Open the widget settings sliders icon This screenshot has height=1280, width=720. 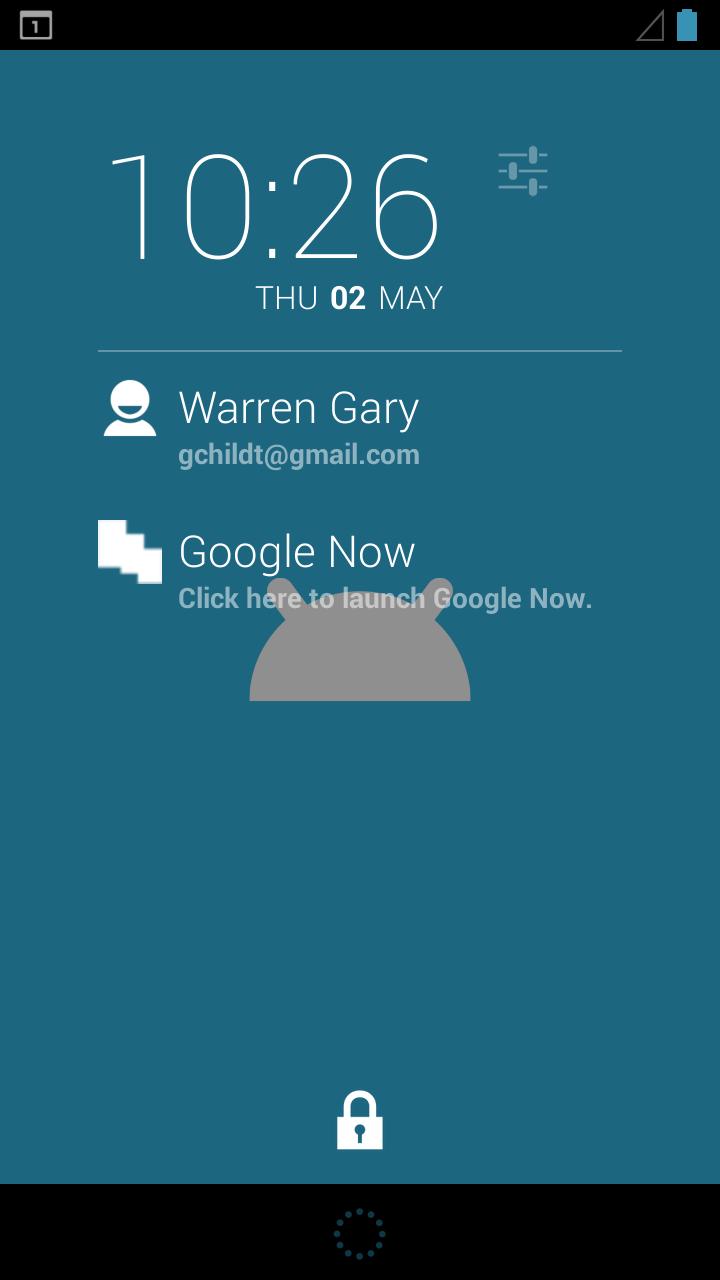522,171
